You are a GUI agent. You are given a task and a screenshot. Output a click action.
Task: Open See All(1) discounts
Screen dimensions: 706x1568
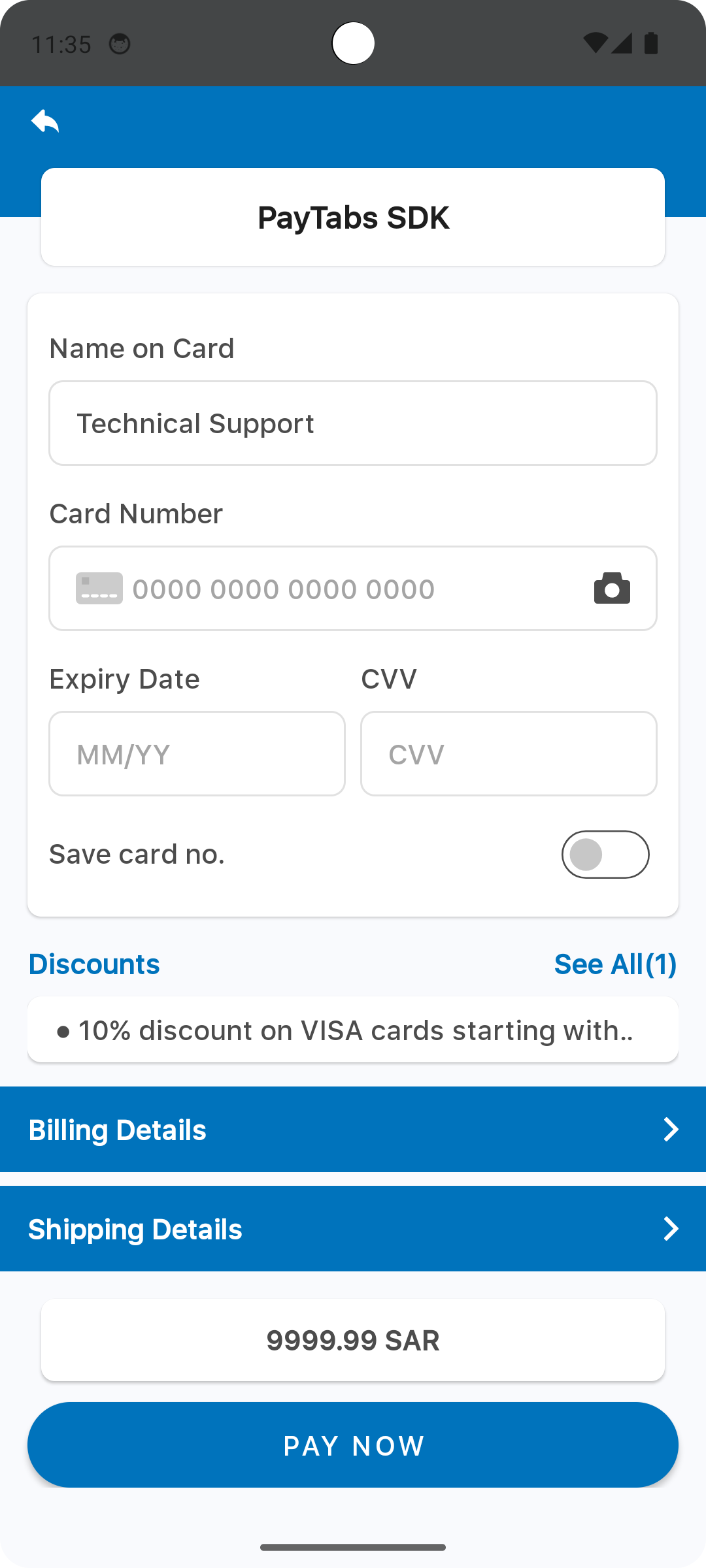click(615, 964)
